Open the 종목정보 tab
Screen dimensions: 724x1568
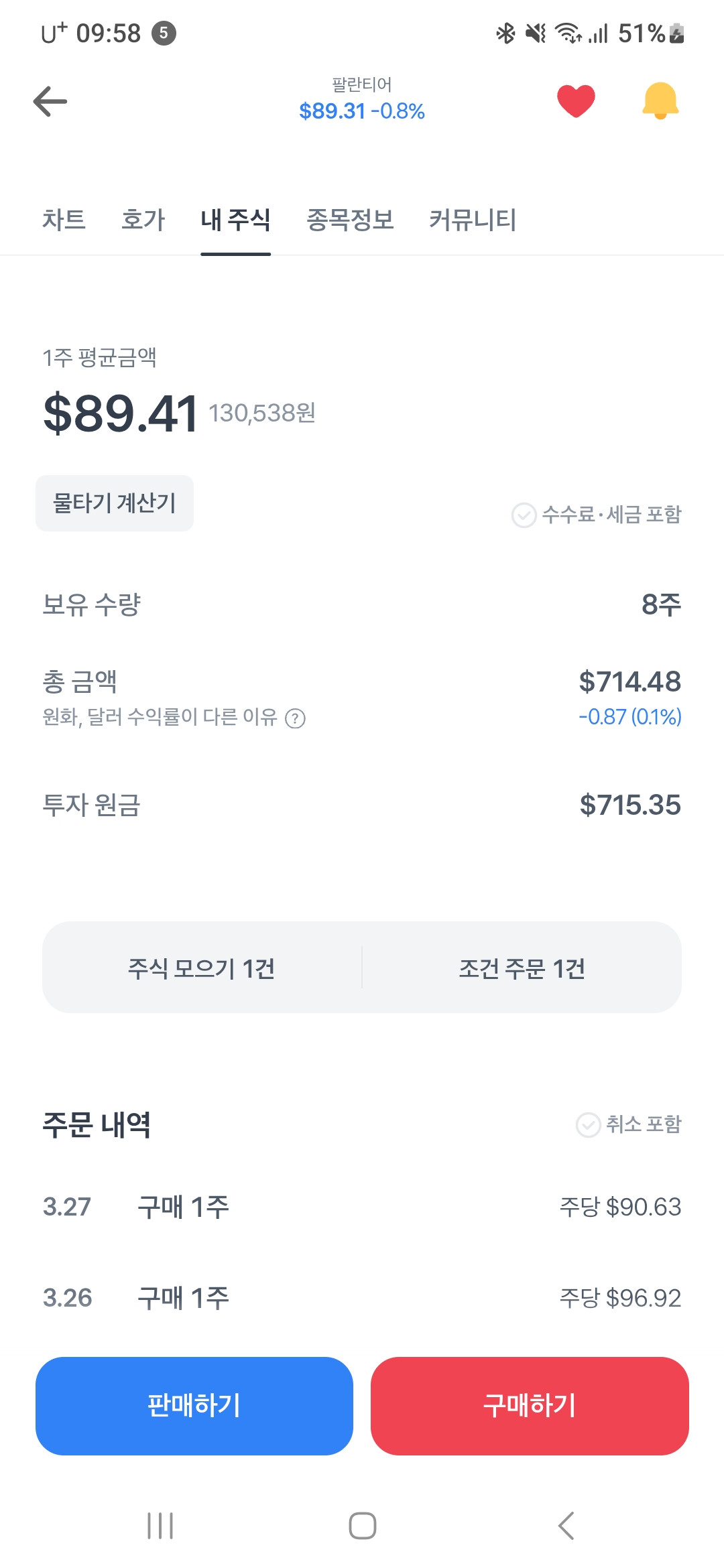(x=350, y=220)
